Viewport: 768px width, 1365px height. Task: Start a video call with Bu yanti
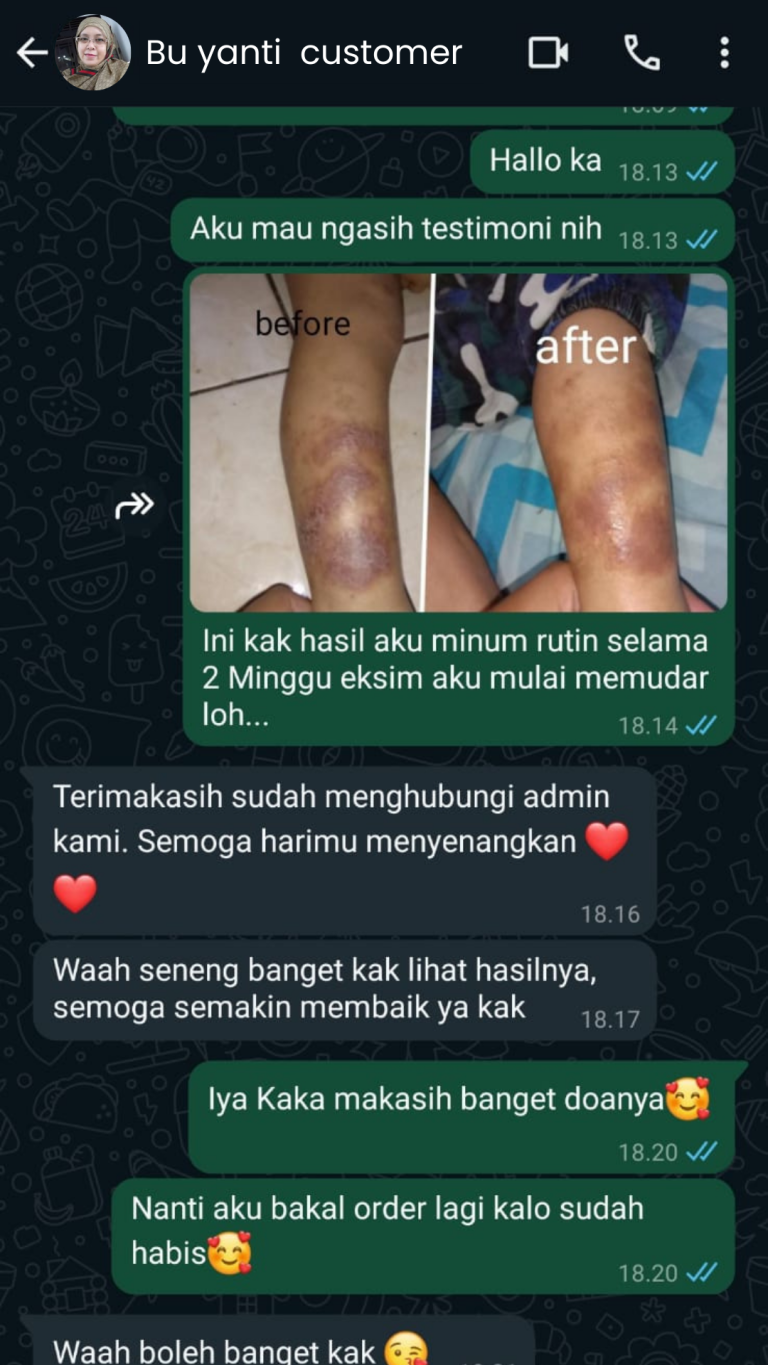pyautogui.click(x=548, y=53)
